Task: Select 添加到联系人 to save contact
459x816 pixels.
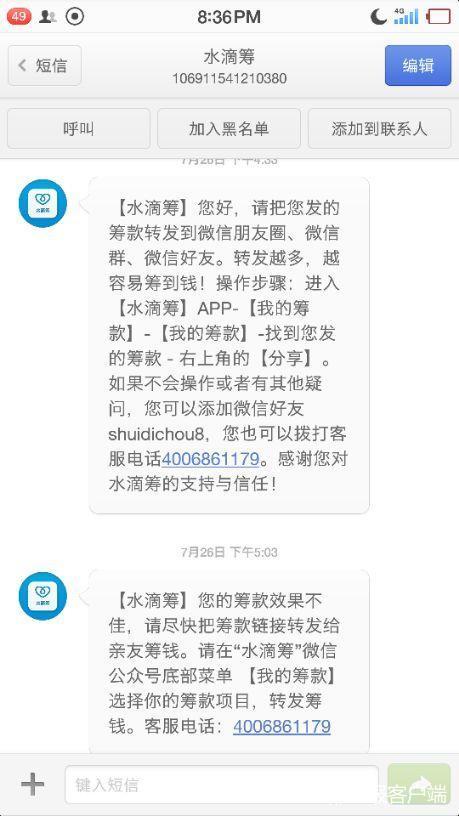Action: (379, 129)
